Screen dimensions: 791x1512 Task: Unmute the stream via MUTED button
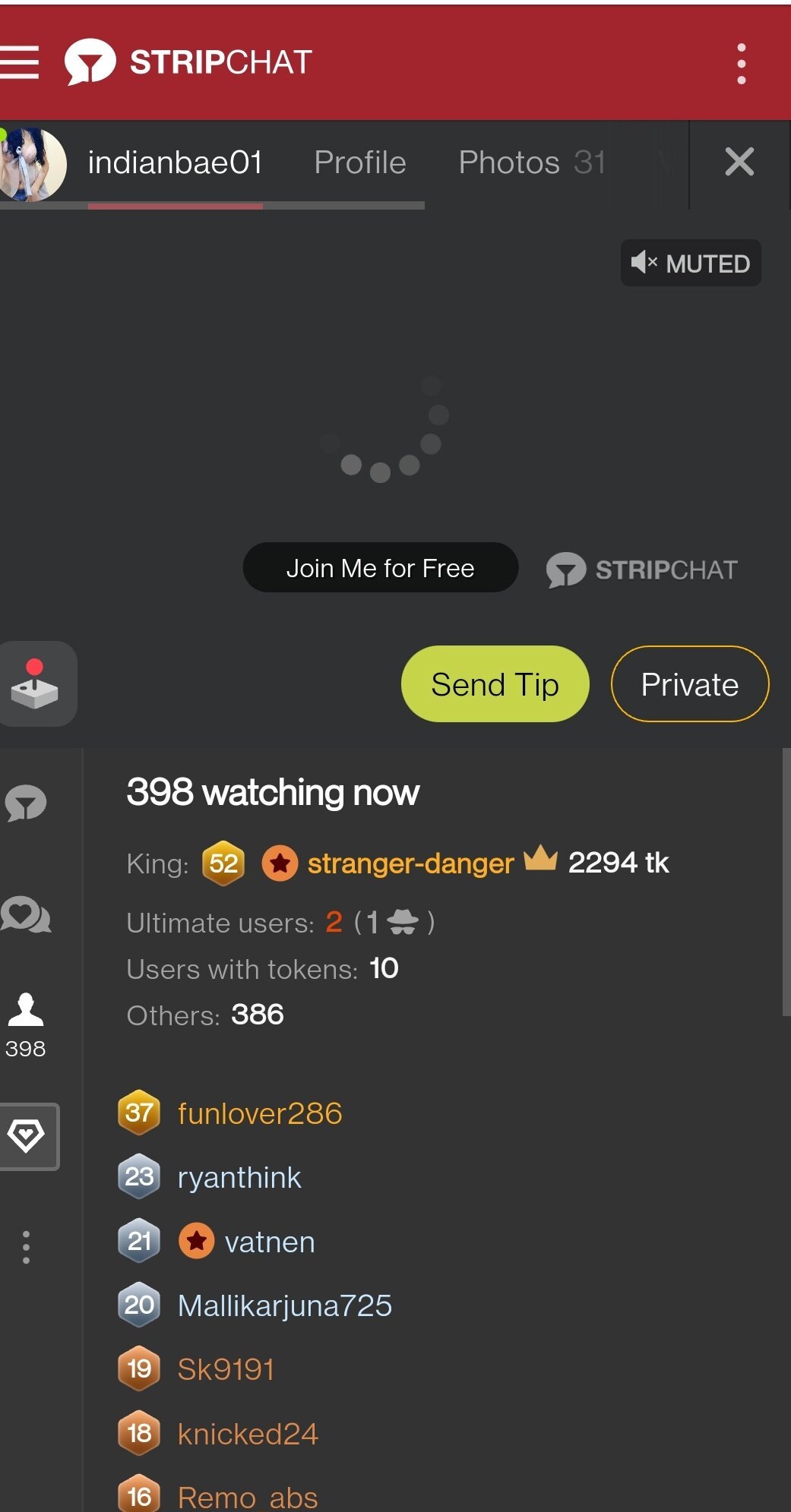pos(690,264)
